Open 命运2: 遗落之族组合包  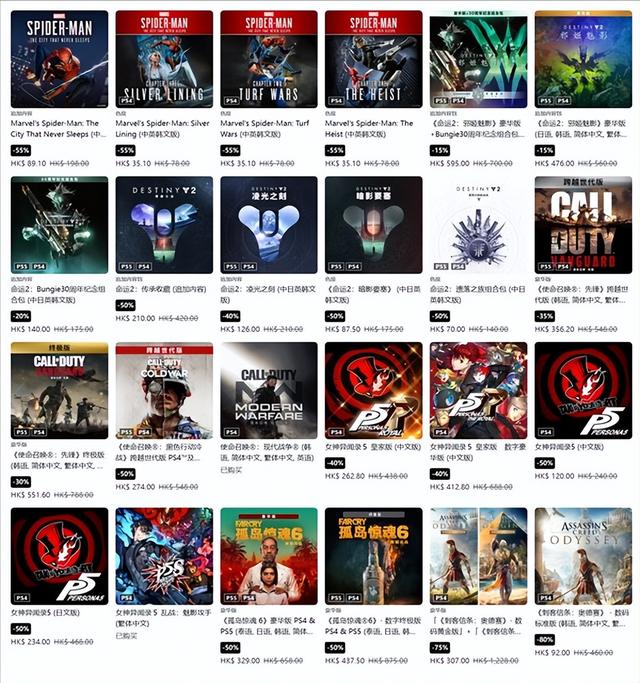(x=478, y=225)
